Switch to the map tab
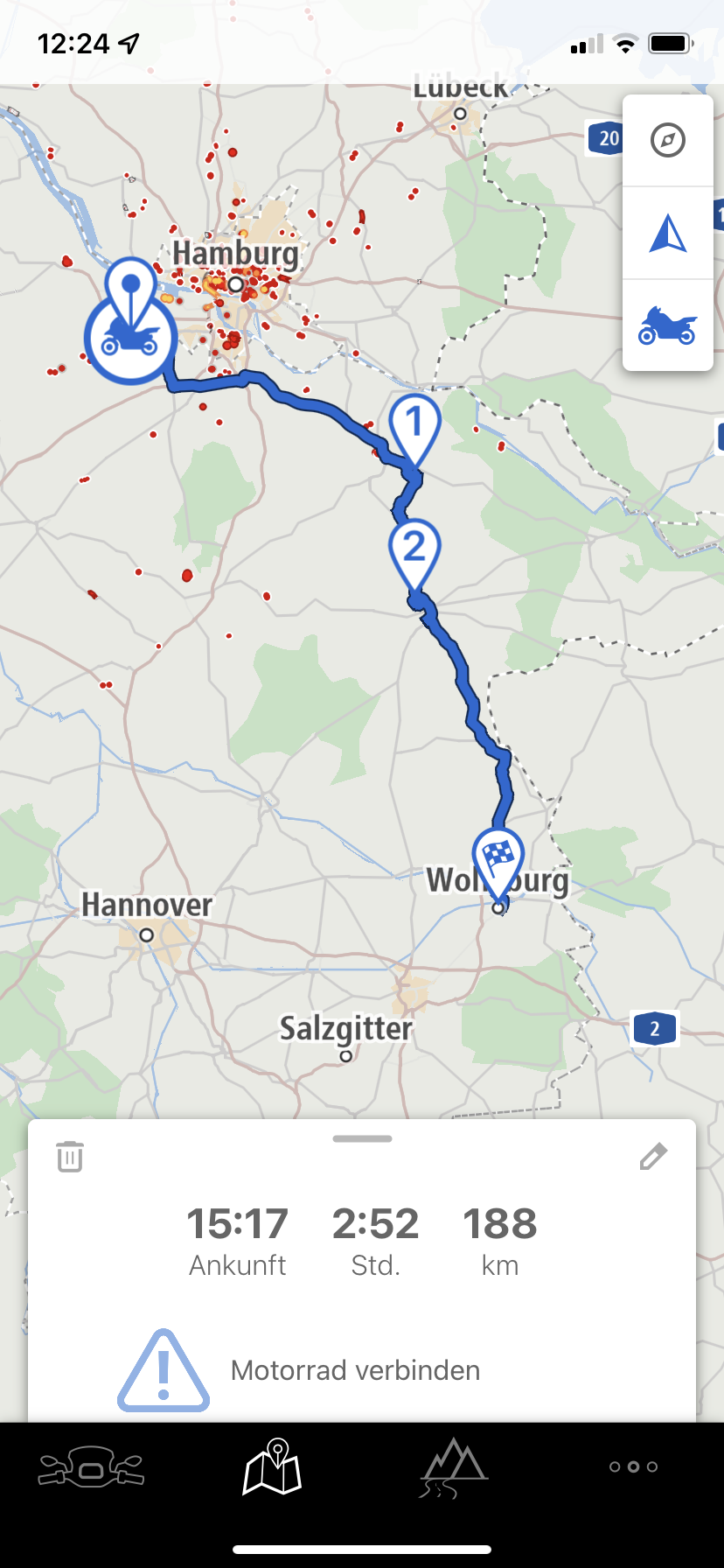 (273, 1466)
